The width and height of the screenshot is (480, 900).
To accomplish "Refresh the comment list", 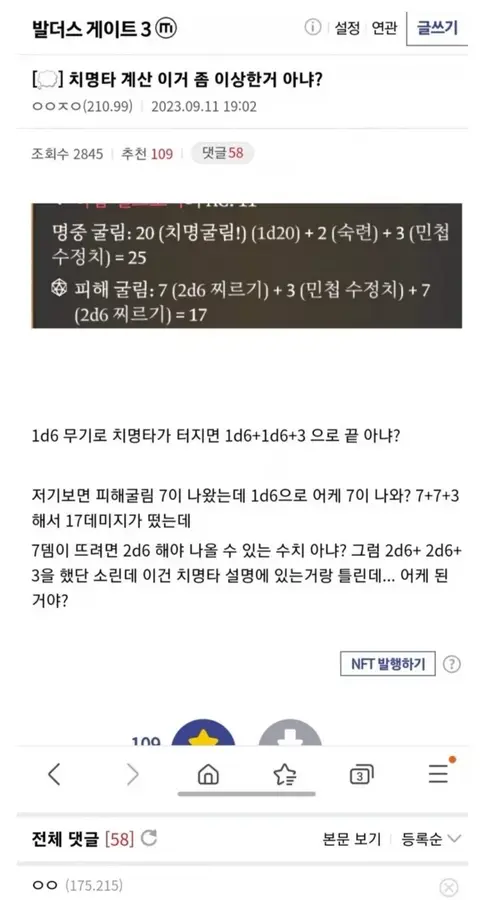I will pos(149,839).
